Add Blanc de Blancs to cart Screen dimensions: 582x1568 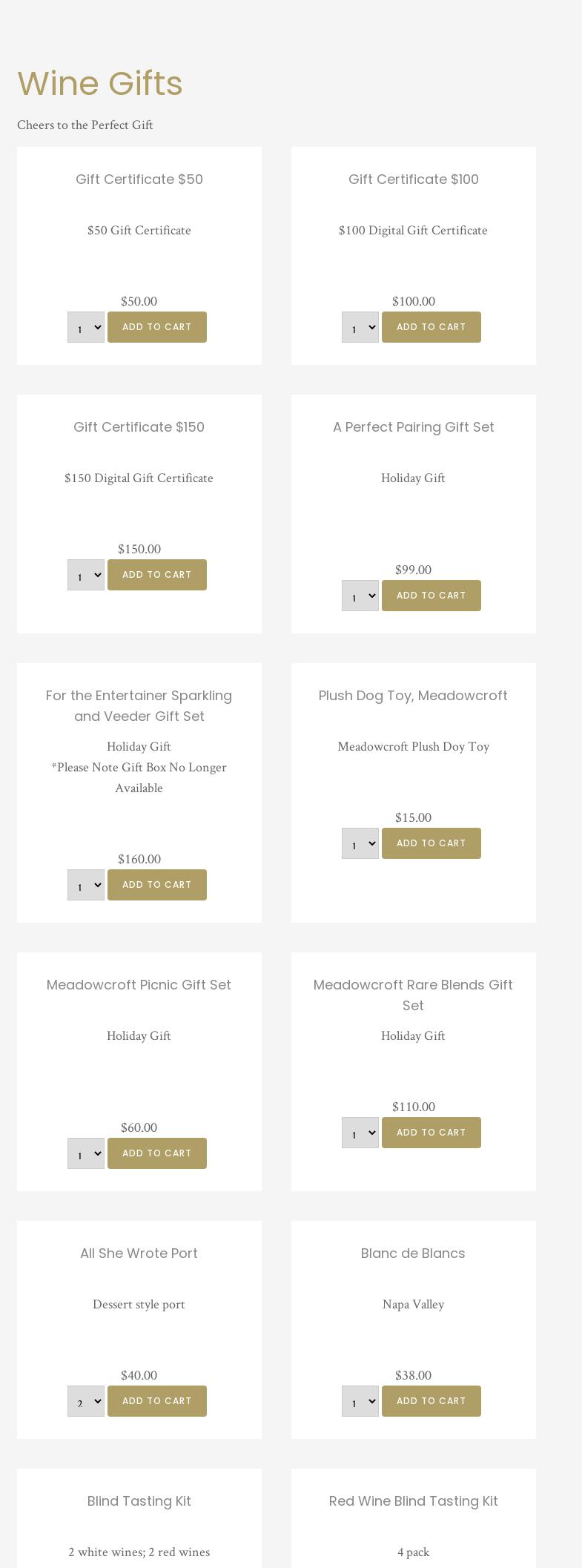point(431,1400)
